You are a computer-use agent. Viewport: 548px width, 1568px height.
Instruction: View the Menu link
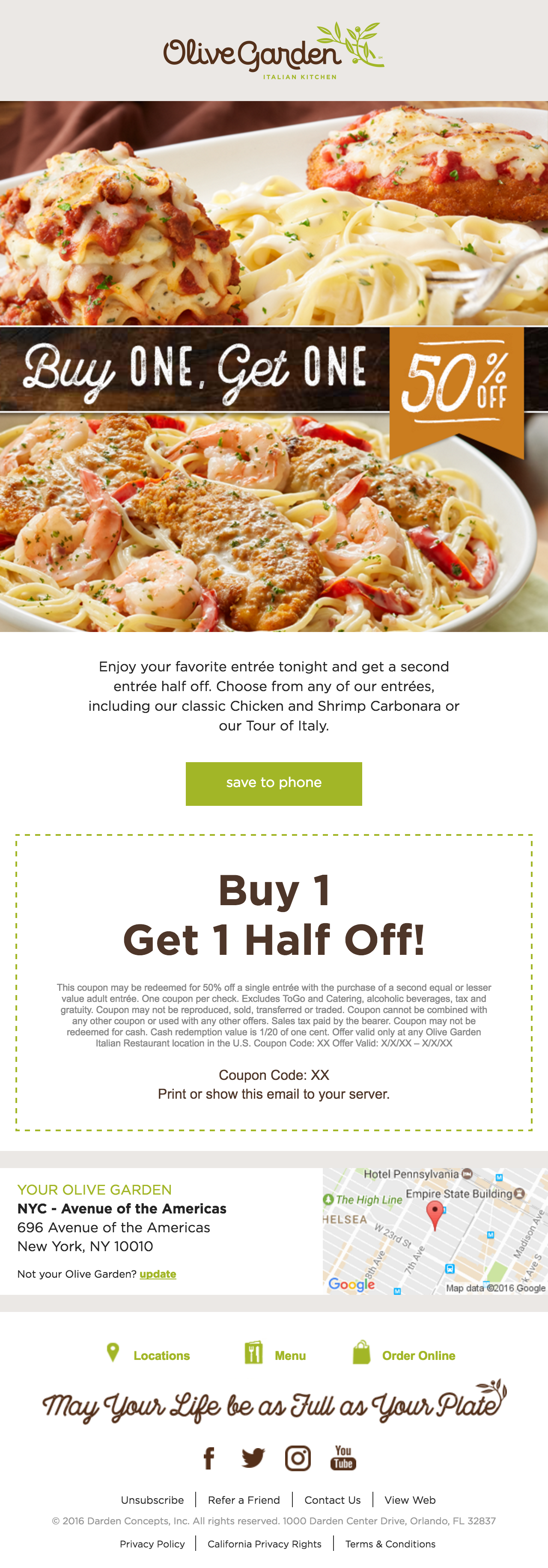289,1356
